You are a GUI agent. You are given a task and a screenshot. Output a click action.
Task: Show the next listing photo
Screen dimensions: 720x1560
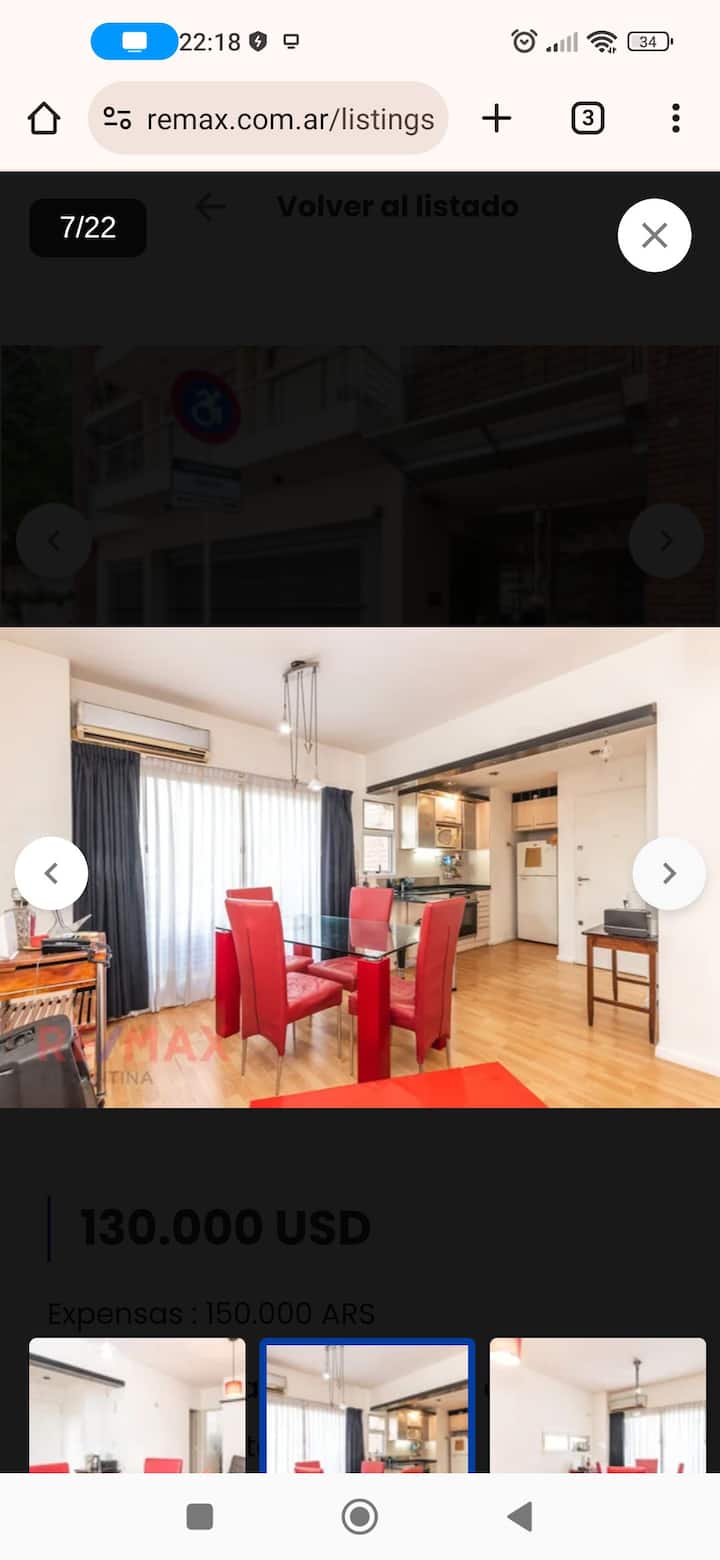coord(669,873)
